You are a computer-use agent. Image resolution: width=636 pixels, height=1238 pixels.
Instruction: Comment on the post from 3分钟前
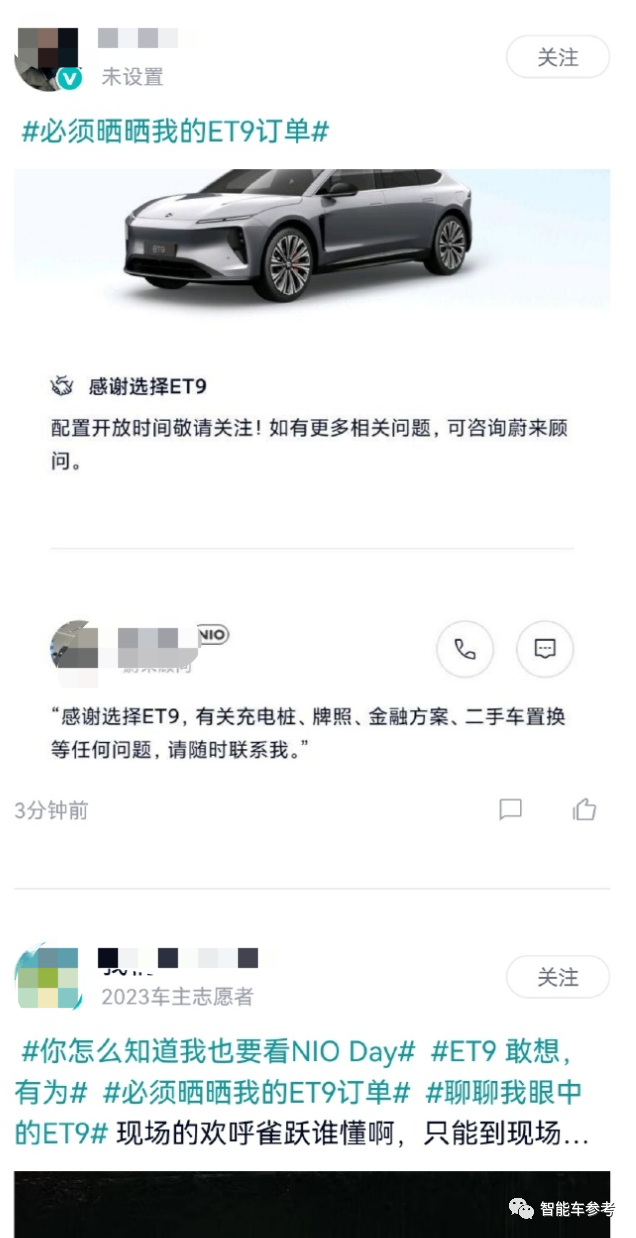tap(510, 810)
